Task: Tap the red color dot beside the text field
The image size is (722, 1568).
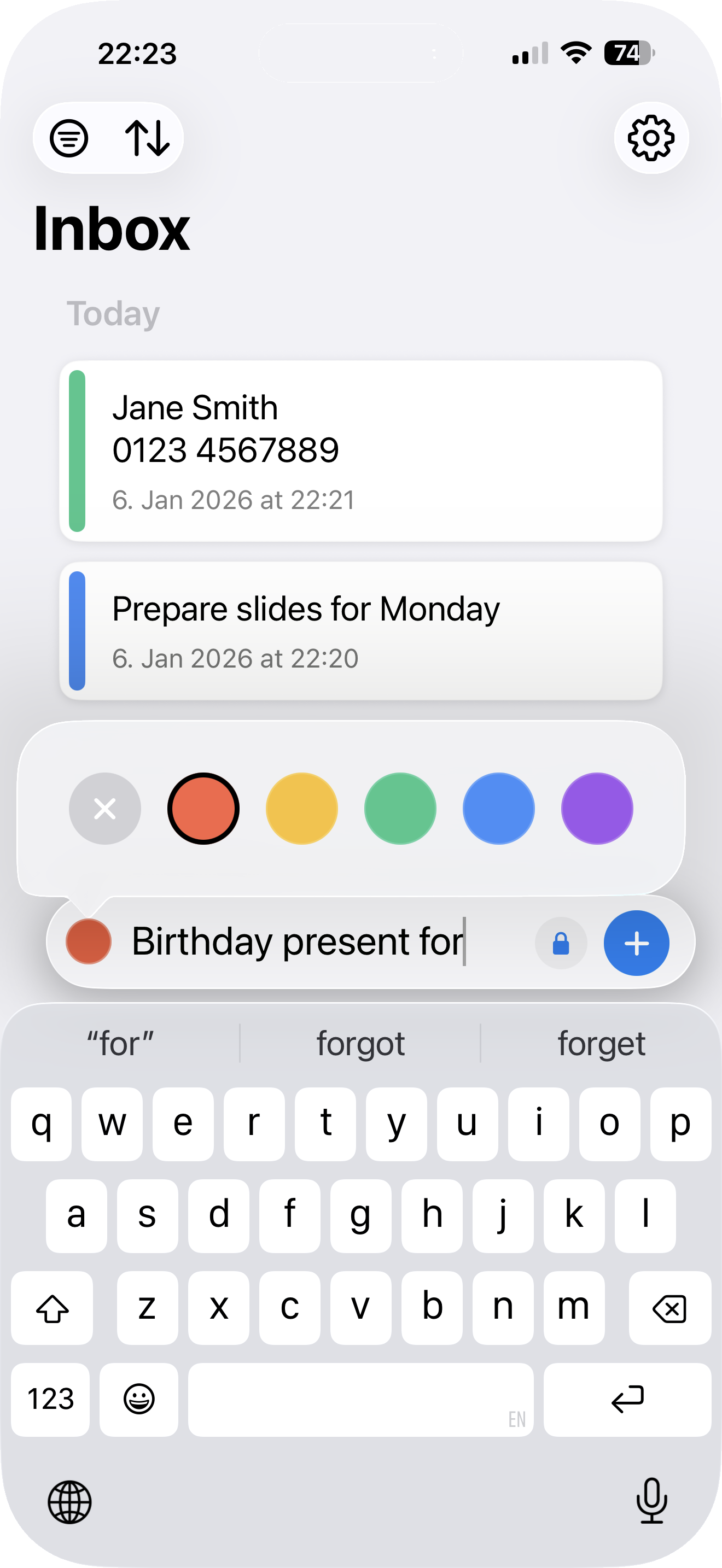Action: tap(88, 941)
